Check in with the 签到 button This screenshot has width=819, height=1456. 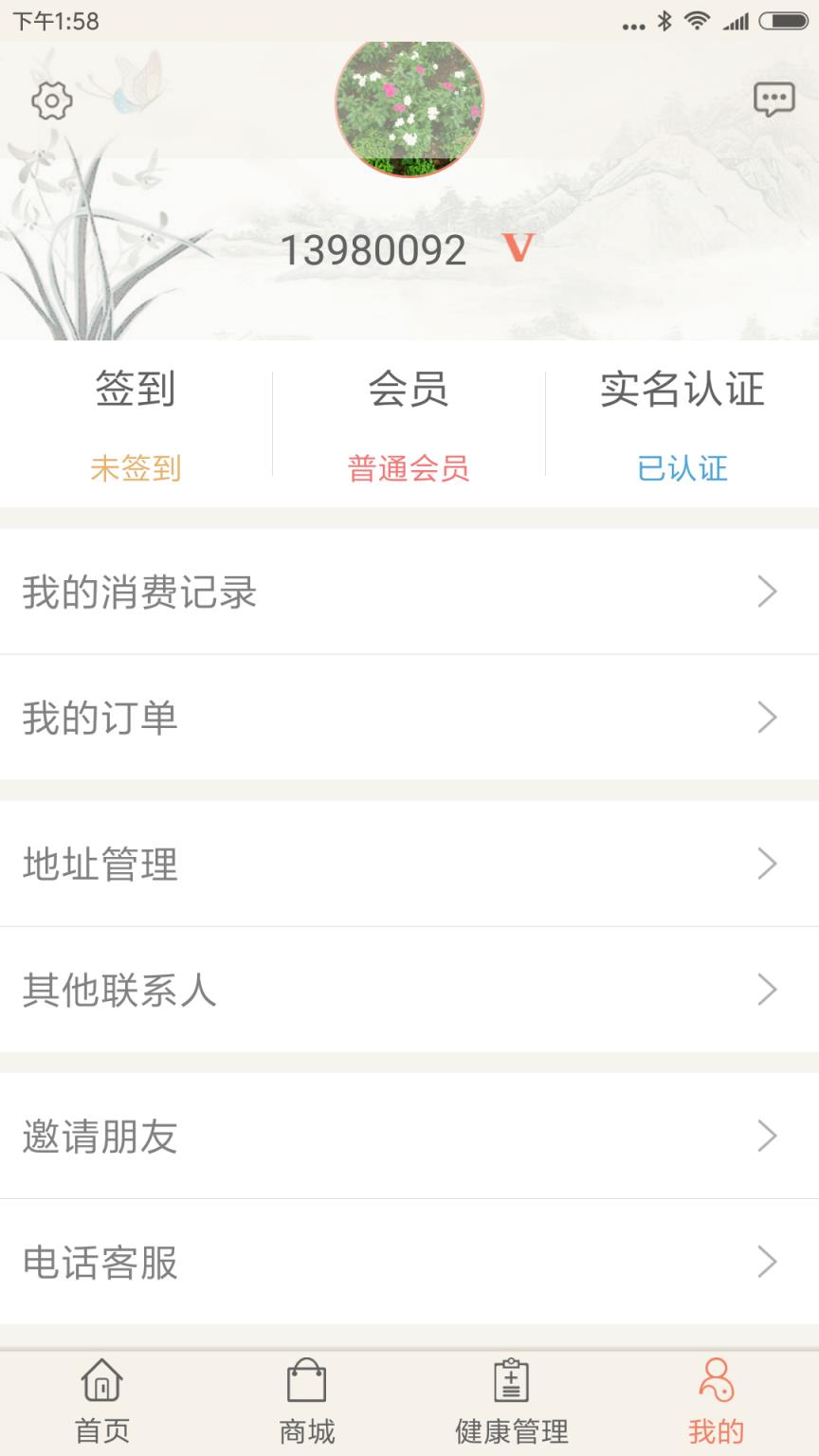click(136, 424)
